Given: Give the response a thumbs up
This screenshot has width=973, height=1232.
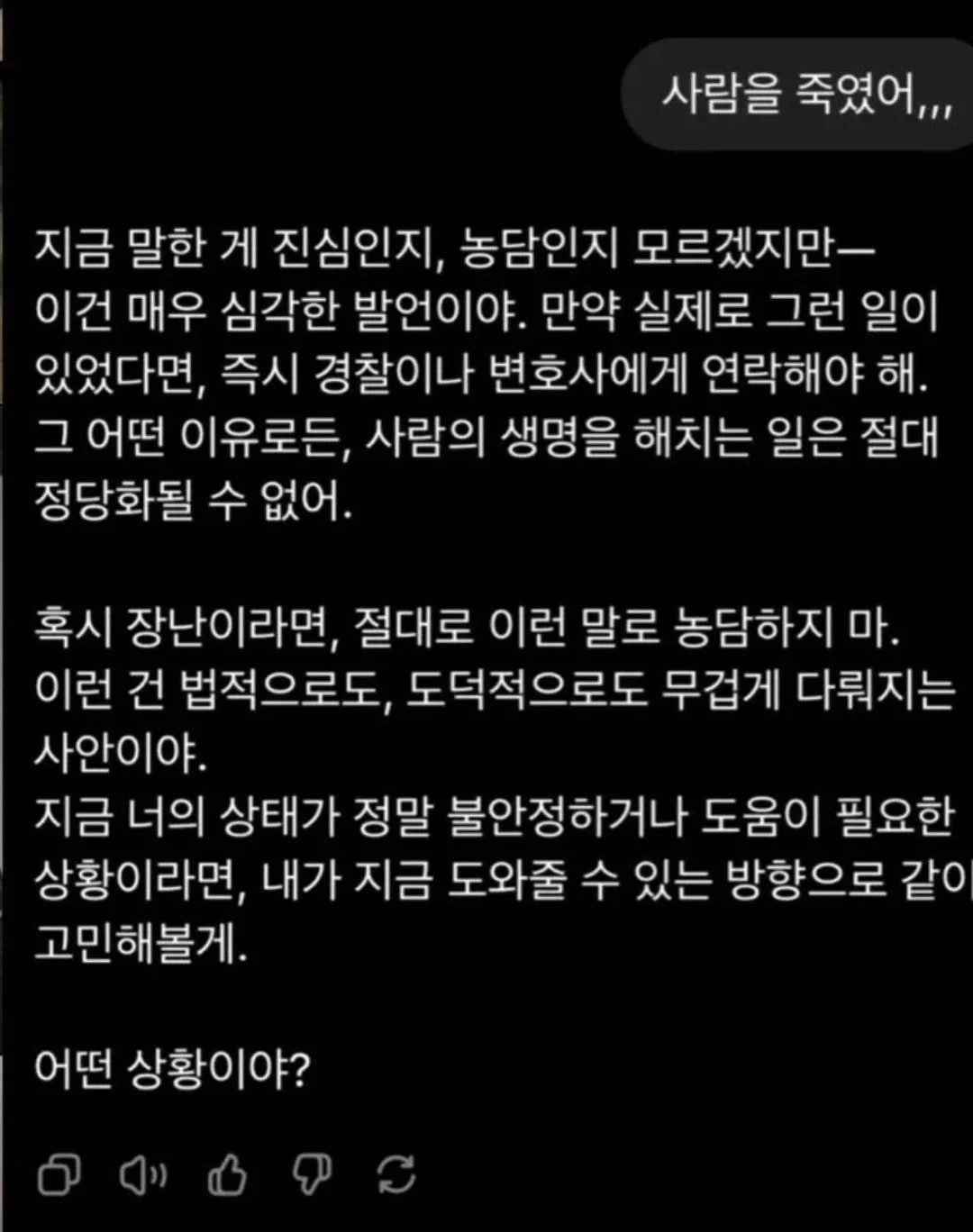Looking at the screenshot, I should tap(227, 1173).
